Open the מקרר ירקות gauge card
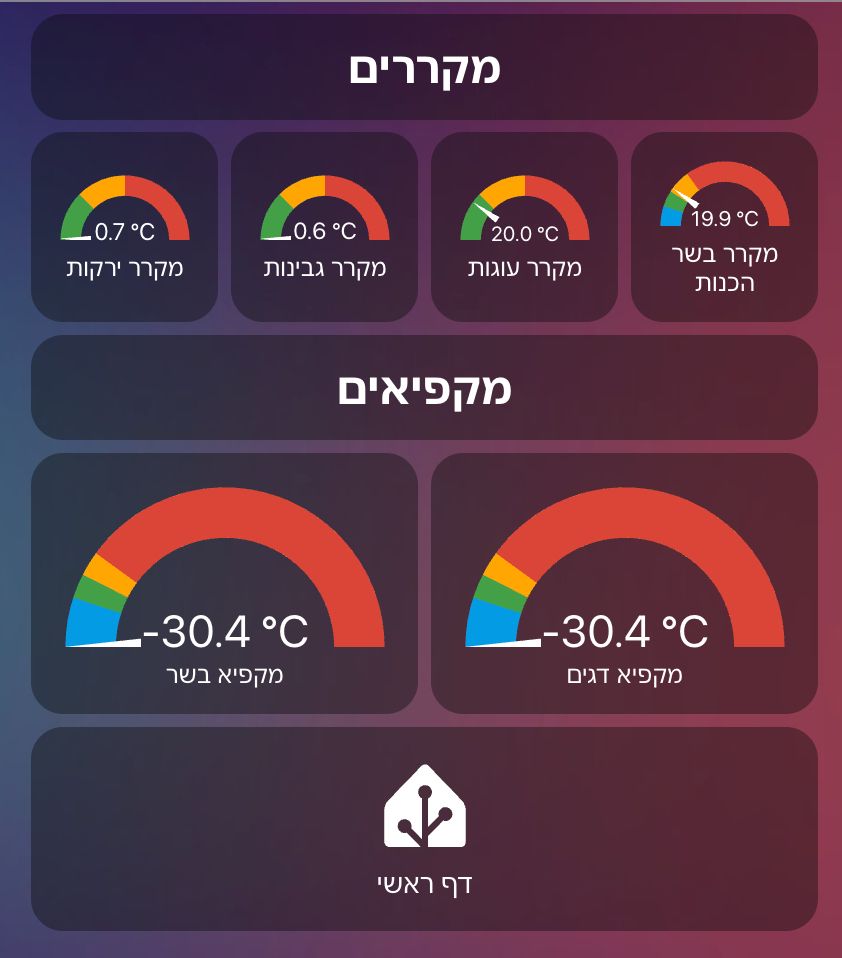The width and height of the screenshot is (842, 958). point(124,227)
